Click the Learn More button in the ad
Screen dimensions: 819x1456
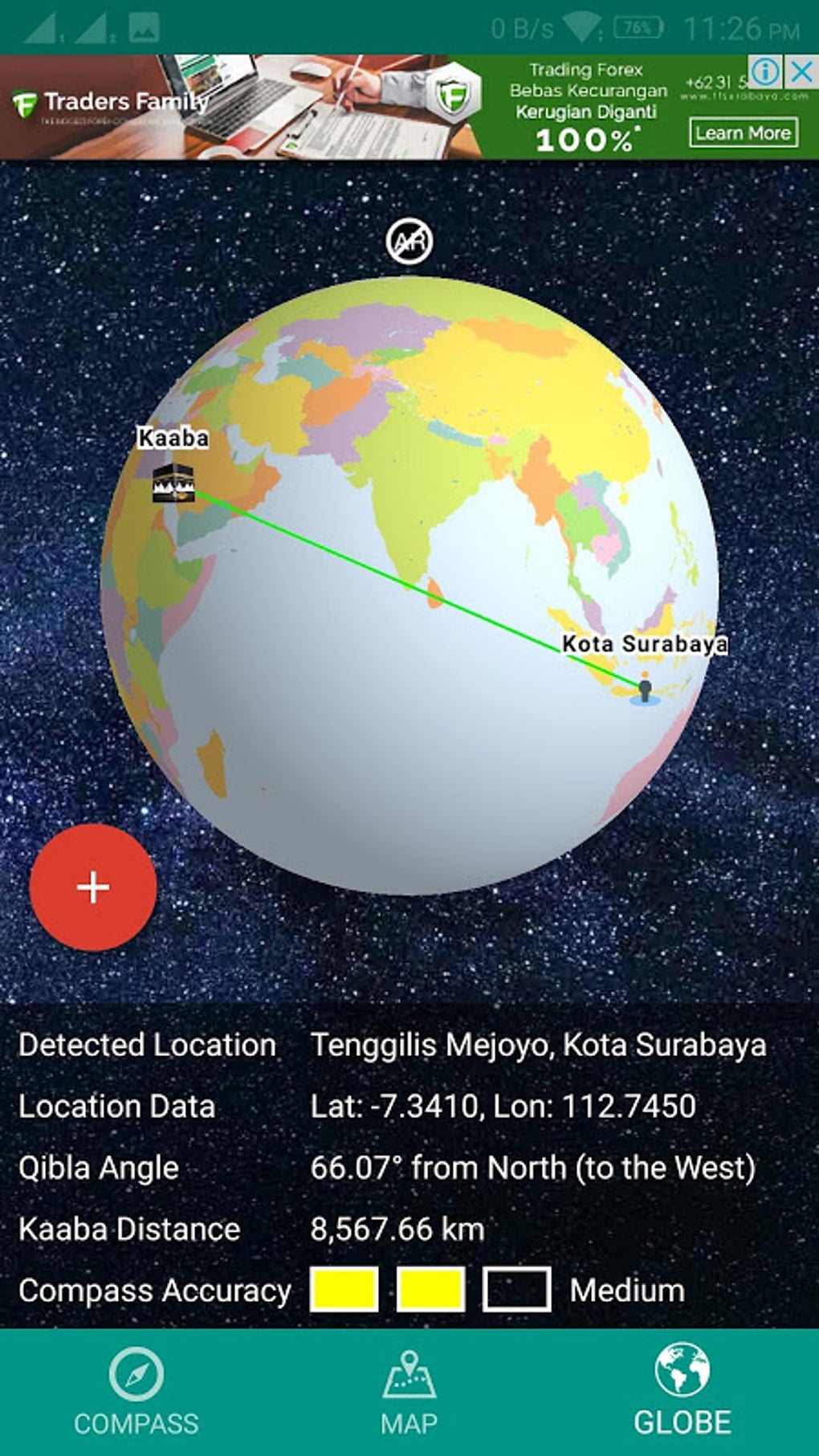(743, 133)
